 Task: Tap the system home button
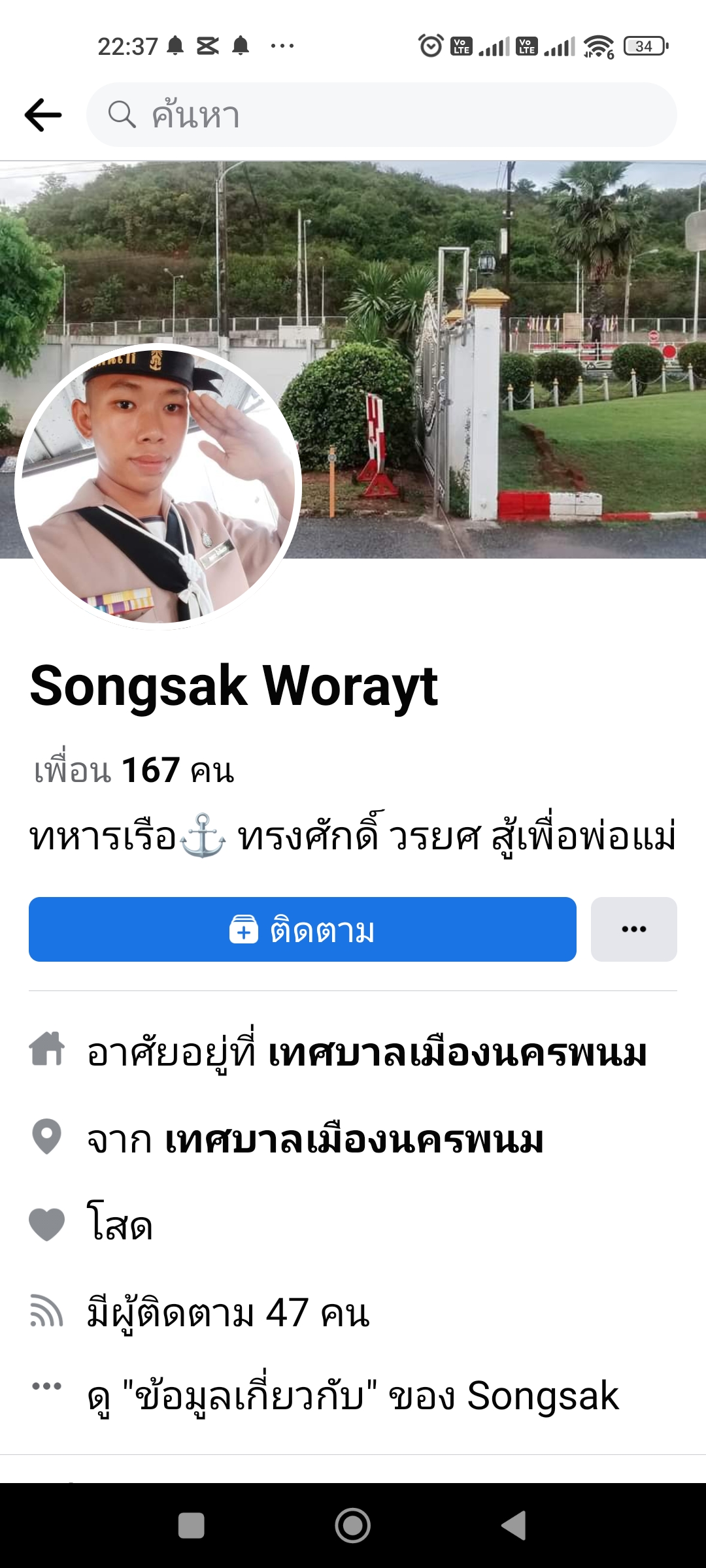(352, 1526)
